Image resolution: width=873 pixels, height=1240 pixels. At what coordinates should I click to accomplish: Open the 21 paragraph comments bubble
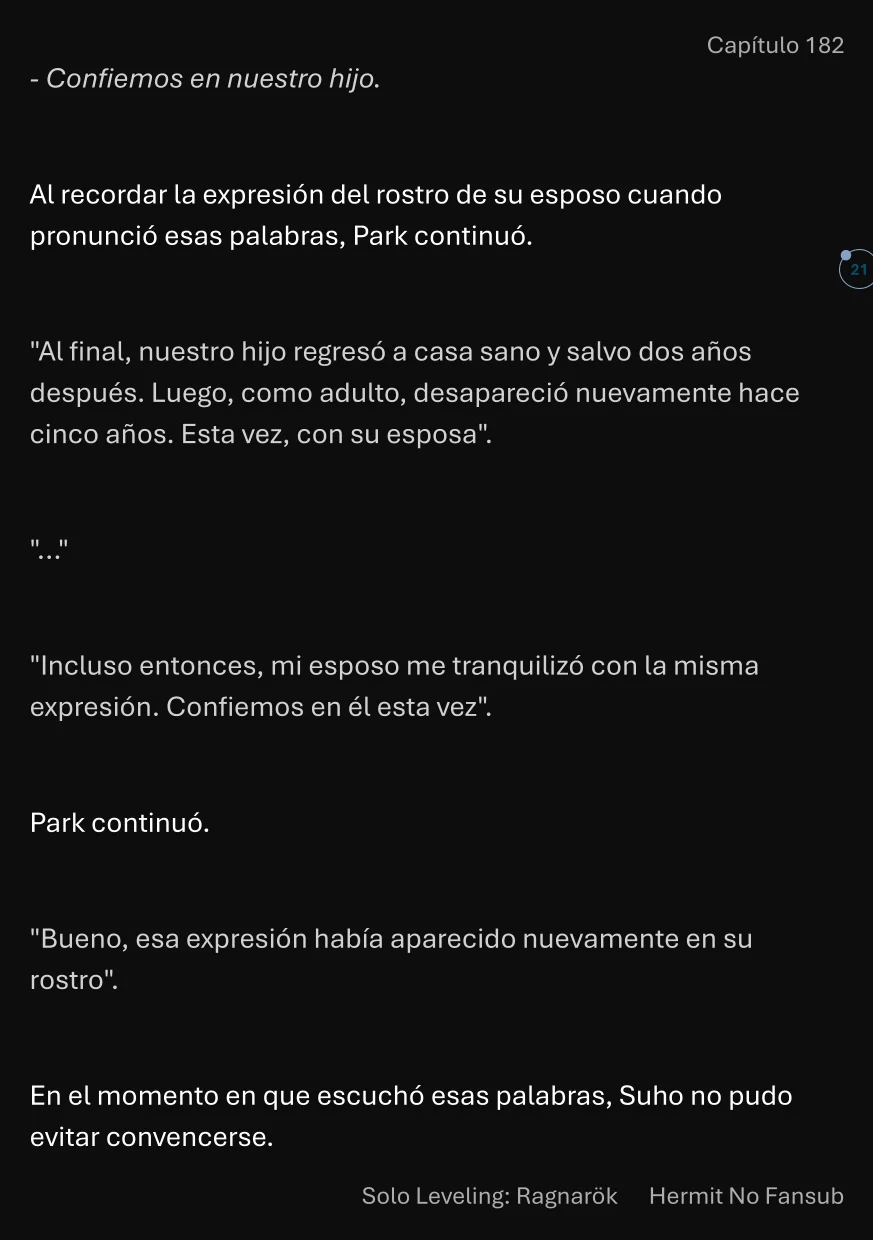tap(857, 270)
